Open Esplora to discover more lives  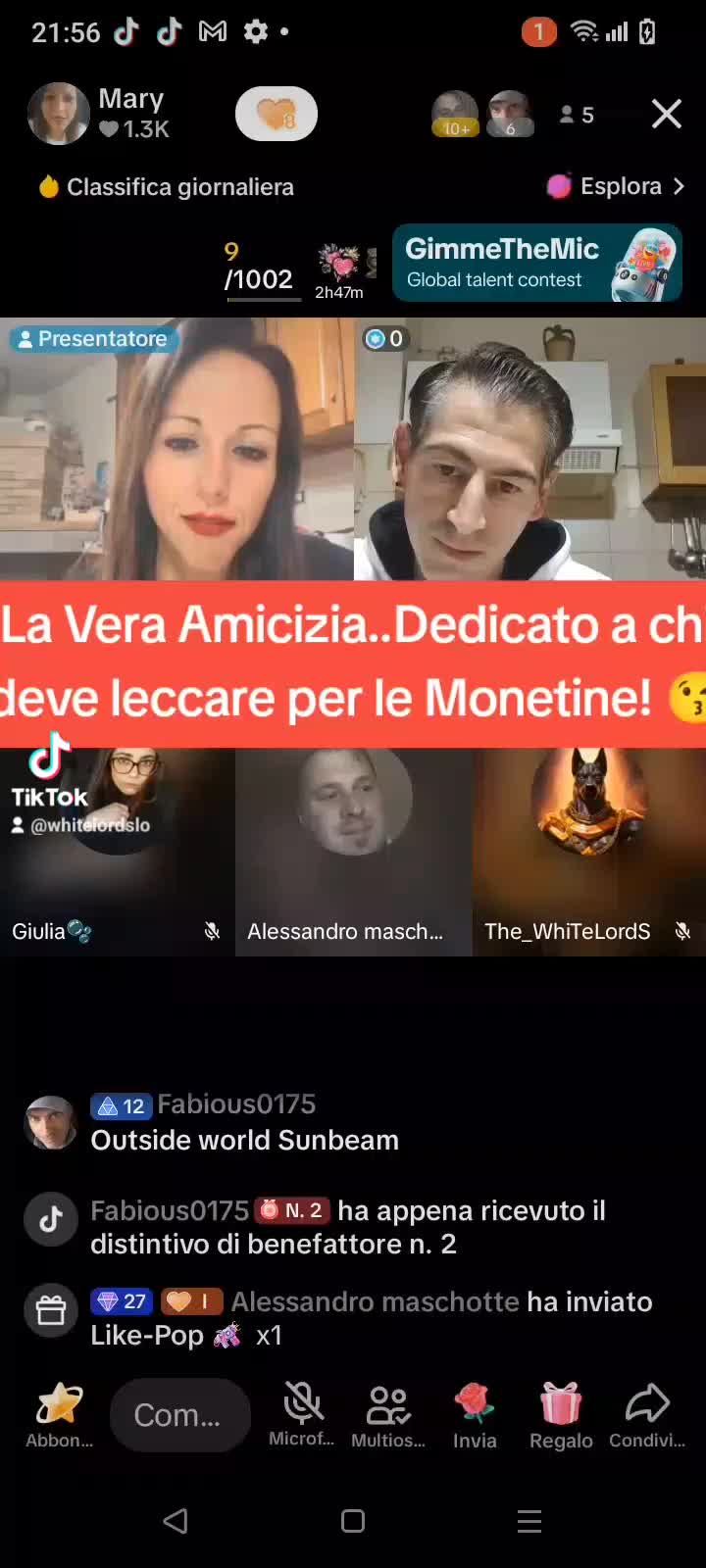(615, 186)
